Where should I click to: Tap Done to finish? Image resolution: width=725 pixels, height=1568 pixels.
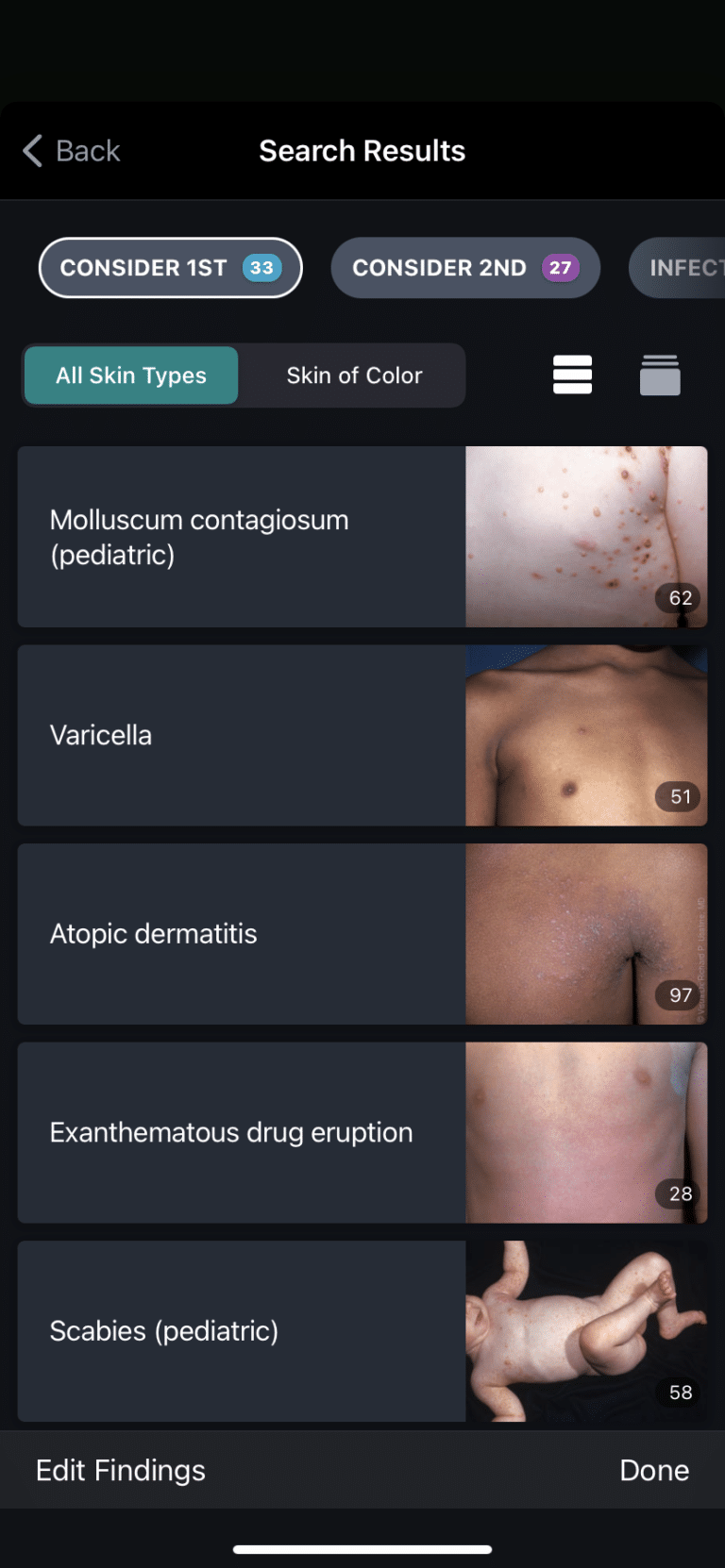653,1470
